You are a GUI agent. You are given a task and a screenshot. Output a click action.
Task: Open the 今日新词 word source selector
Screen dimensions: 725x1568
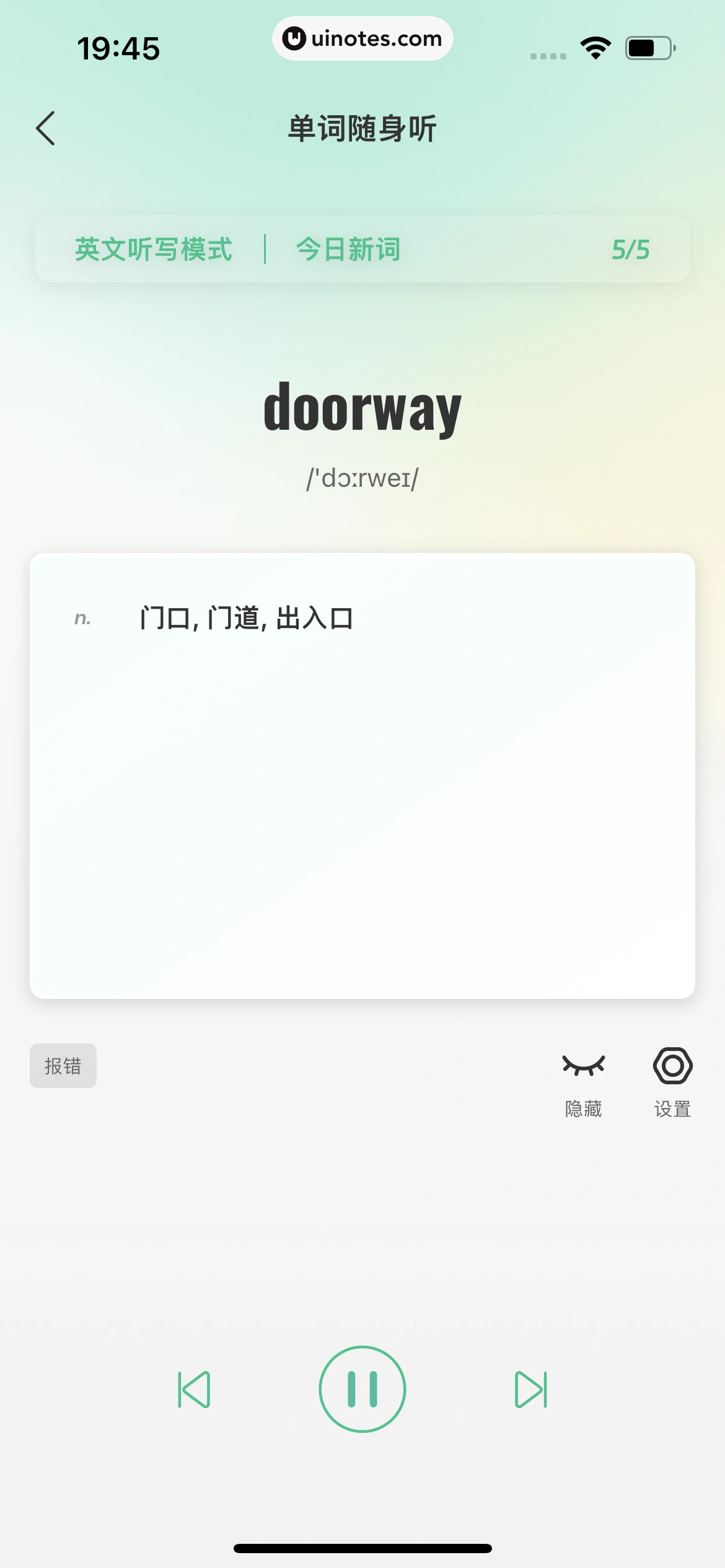[x=348, y=250]
